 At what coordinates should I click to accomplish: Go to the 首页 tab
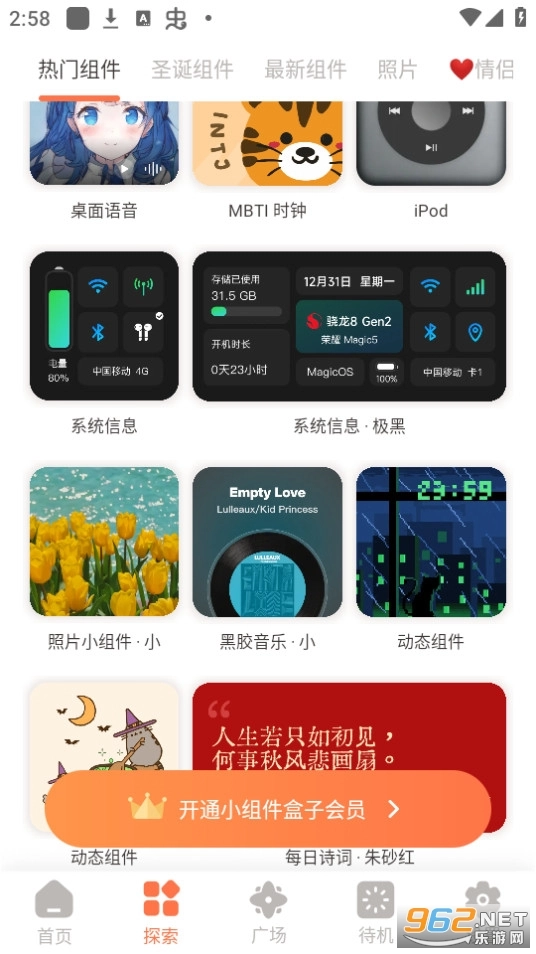tap(54, 912)
